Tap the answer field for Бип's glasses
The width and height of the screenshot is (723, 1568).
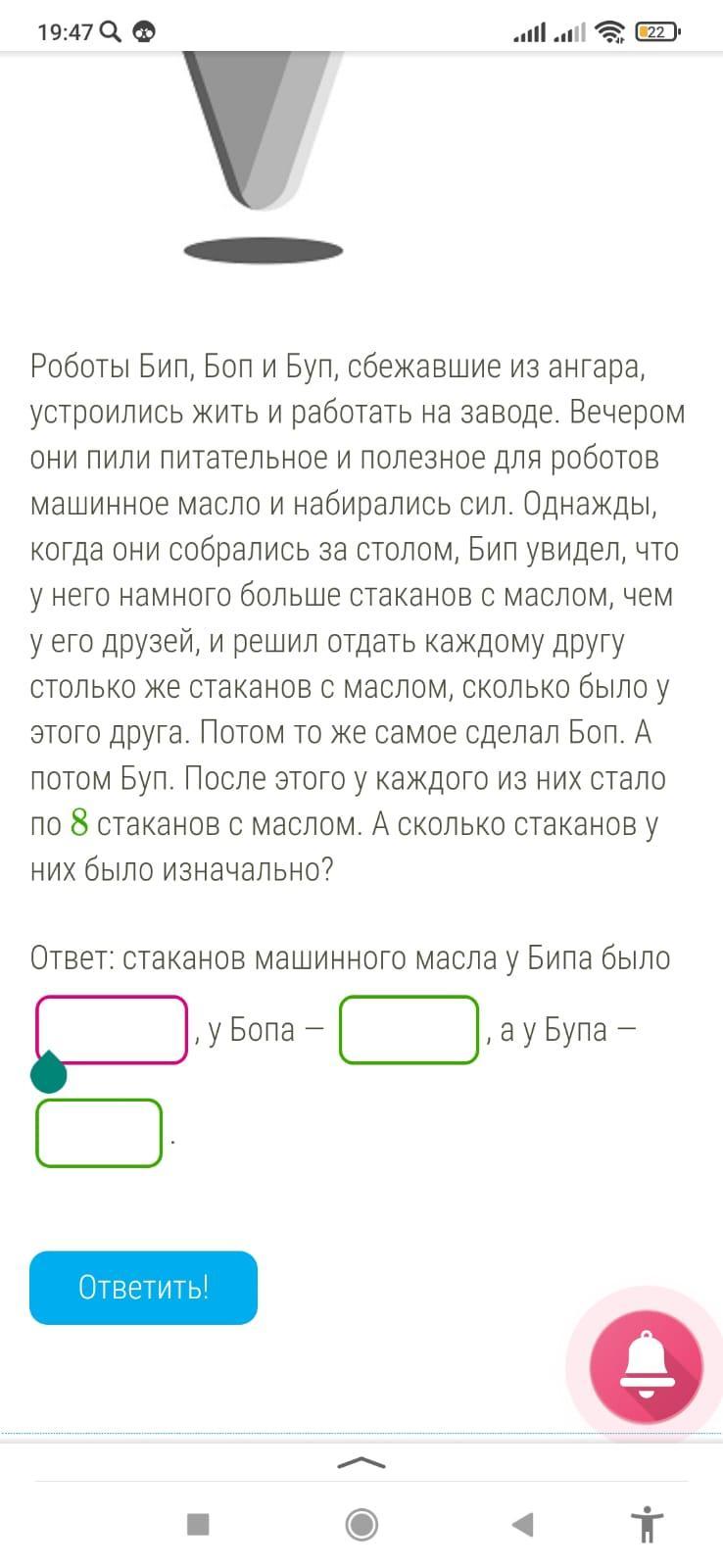click(x=112, y=1029)
